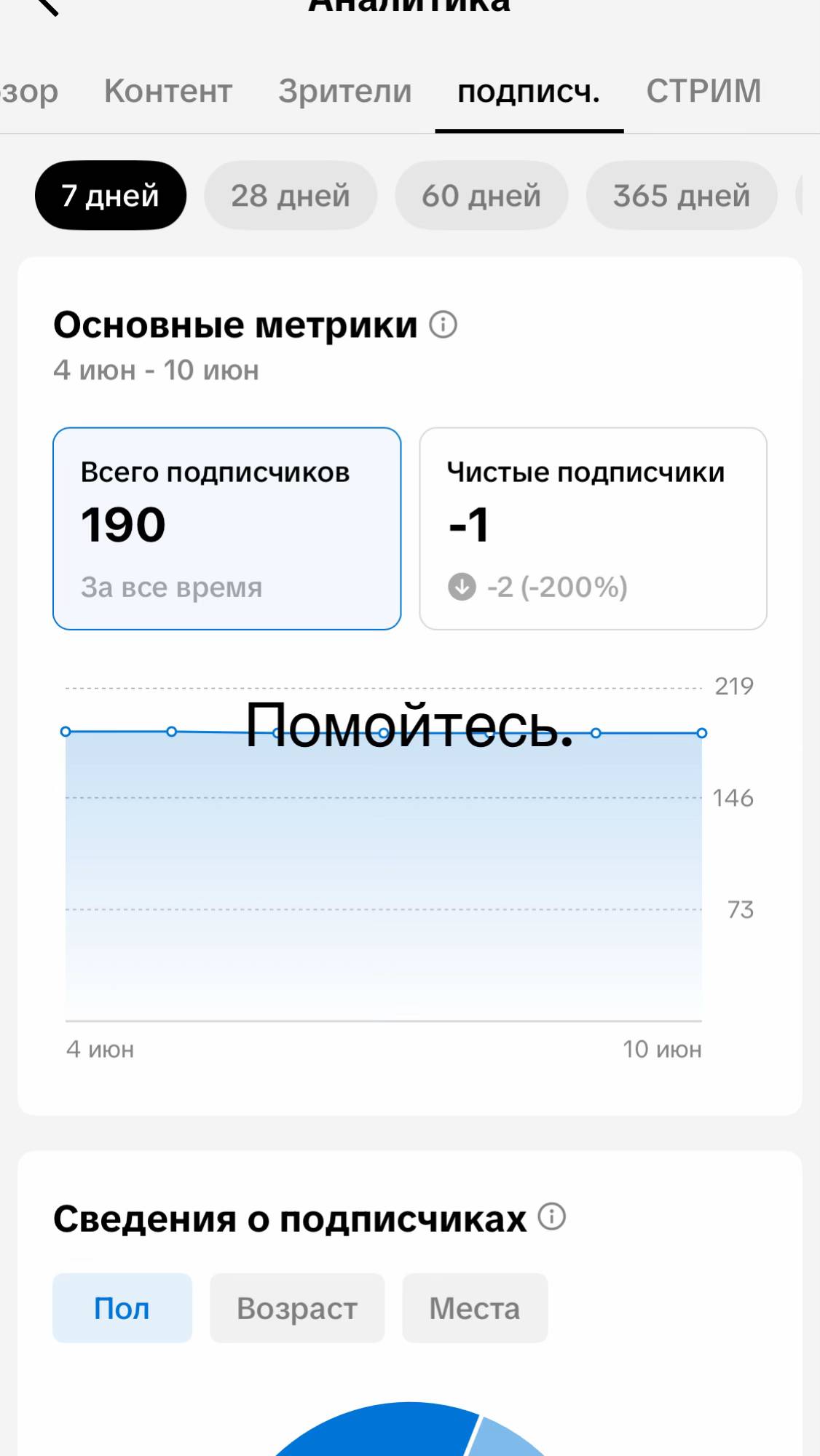Open the СТРИМ tab
The image size is (820, 1456).
tap(703, 91)
